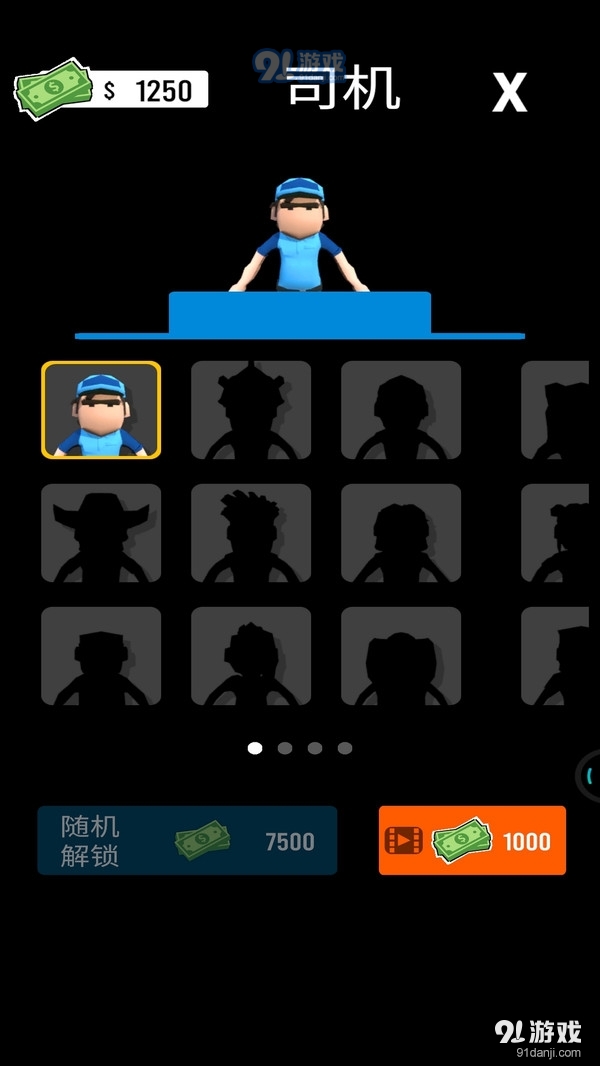
Task: Go to the second page dot
Action: pos(285,748)
